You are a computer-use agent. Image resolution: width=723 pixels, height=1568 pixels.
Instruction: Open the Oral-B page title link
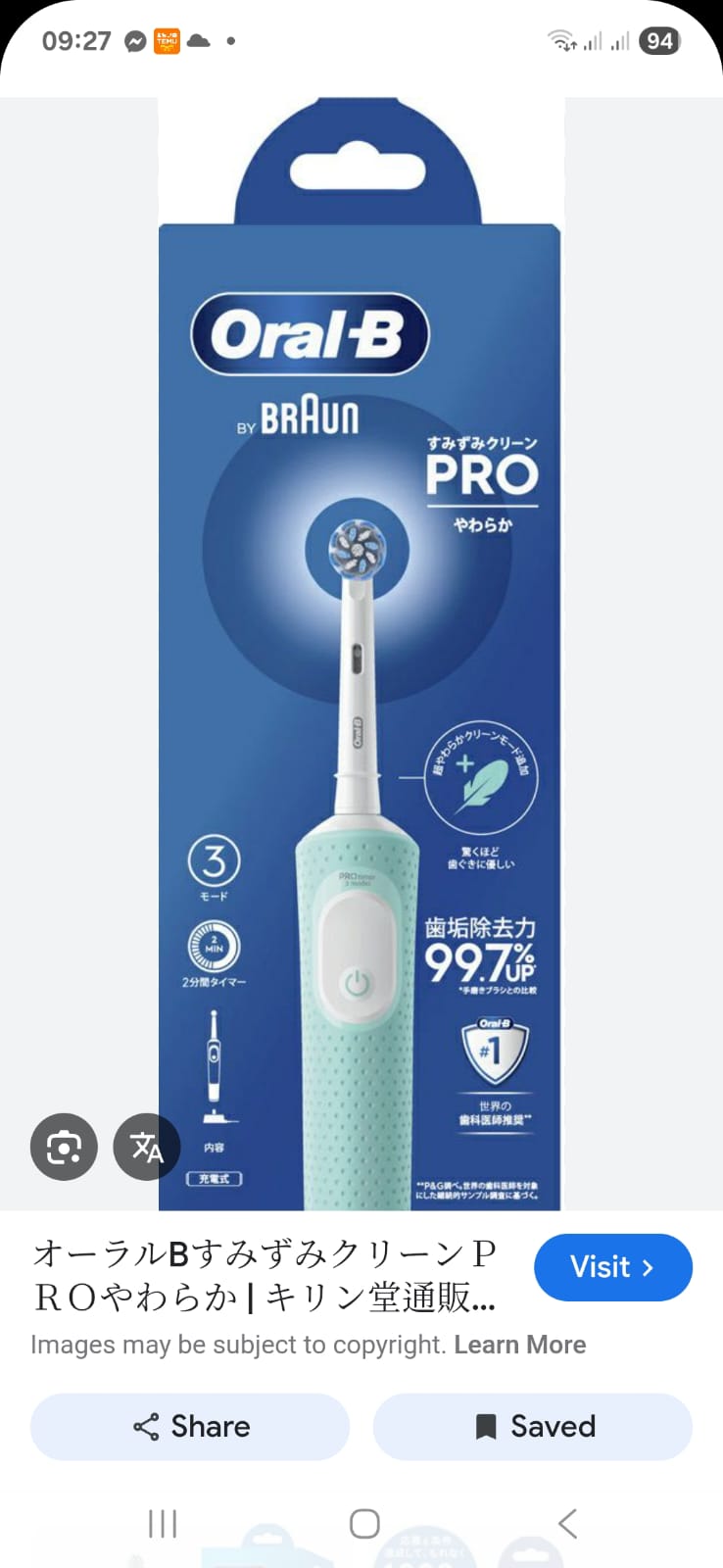pyautogui.click(x=265, y=1275)
